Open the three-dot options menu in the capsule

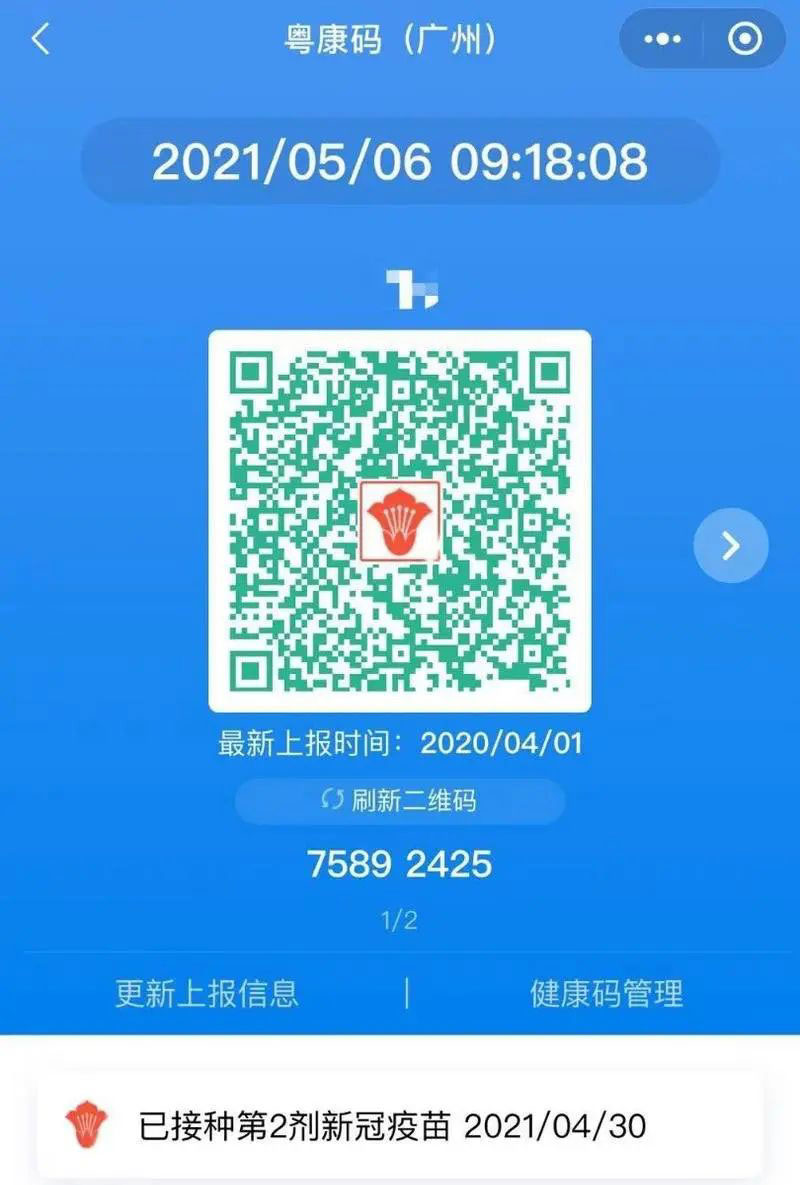661,37
